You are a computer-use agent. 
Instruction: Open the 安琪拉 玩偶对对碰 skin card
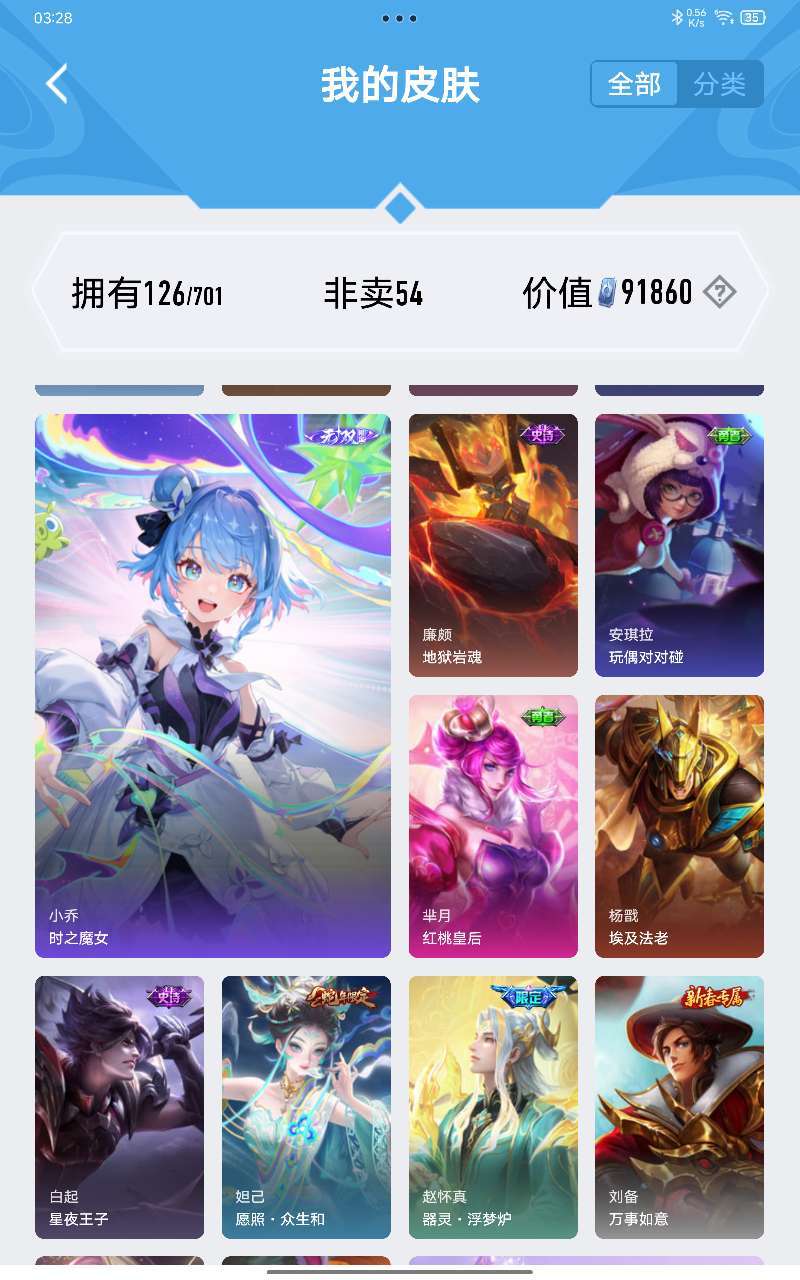679,546
